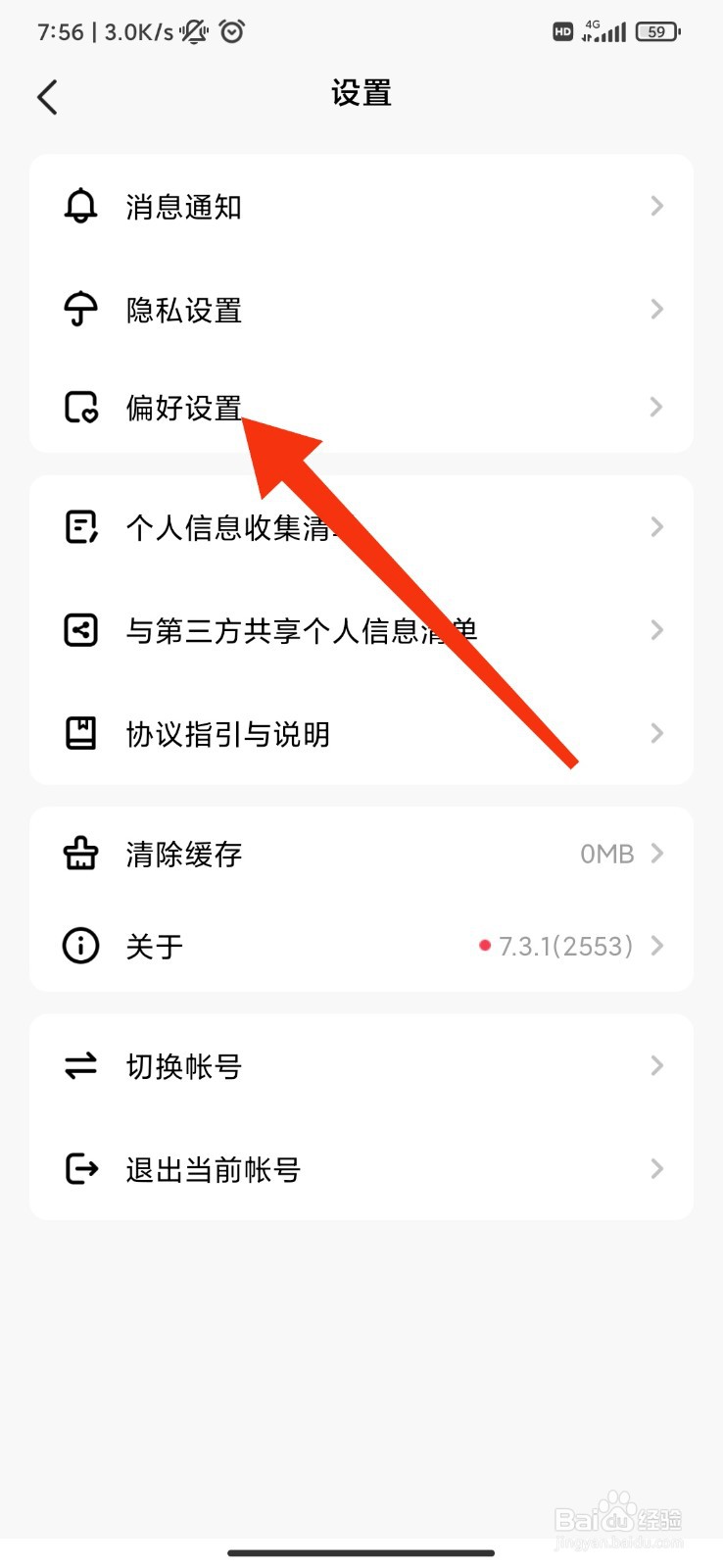
Task: Click the info icon next to 关于
Action: pyautogui.click(x=80, y=946)
